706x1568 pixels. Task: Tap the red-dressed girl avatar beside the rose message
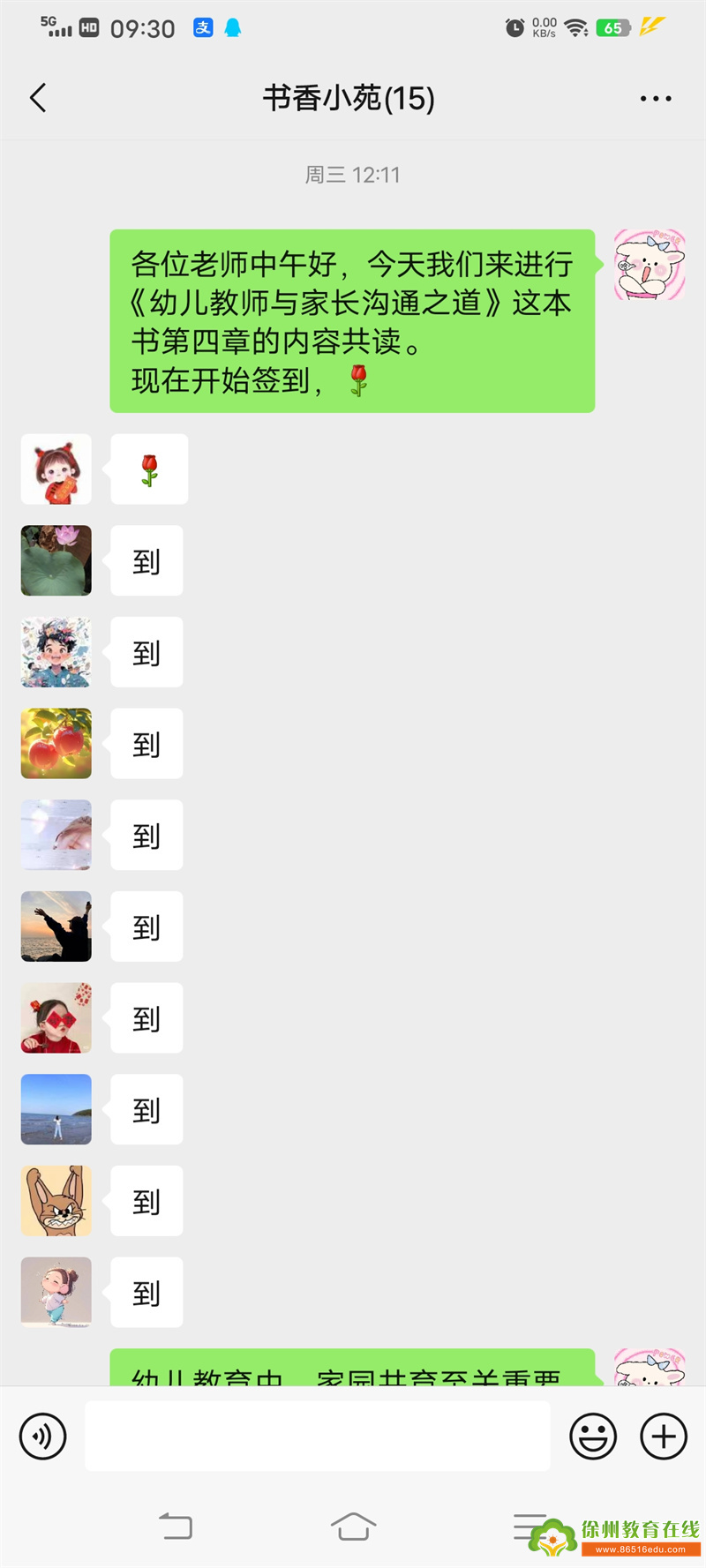pyautogui.click(x=56, y=469)
